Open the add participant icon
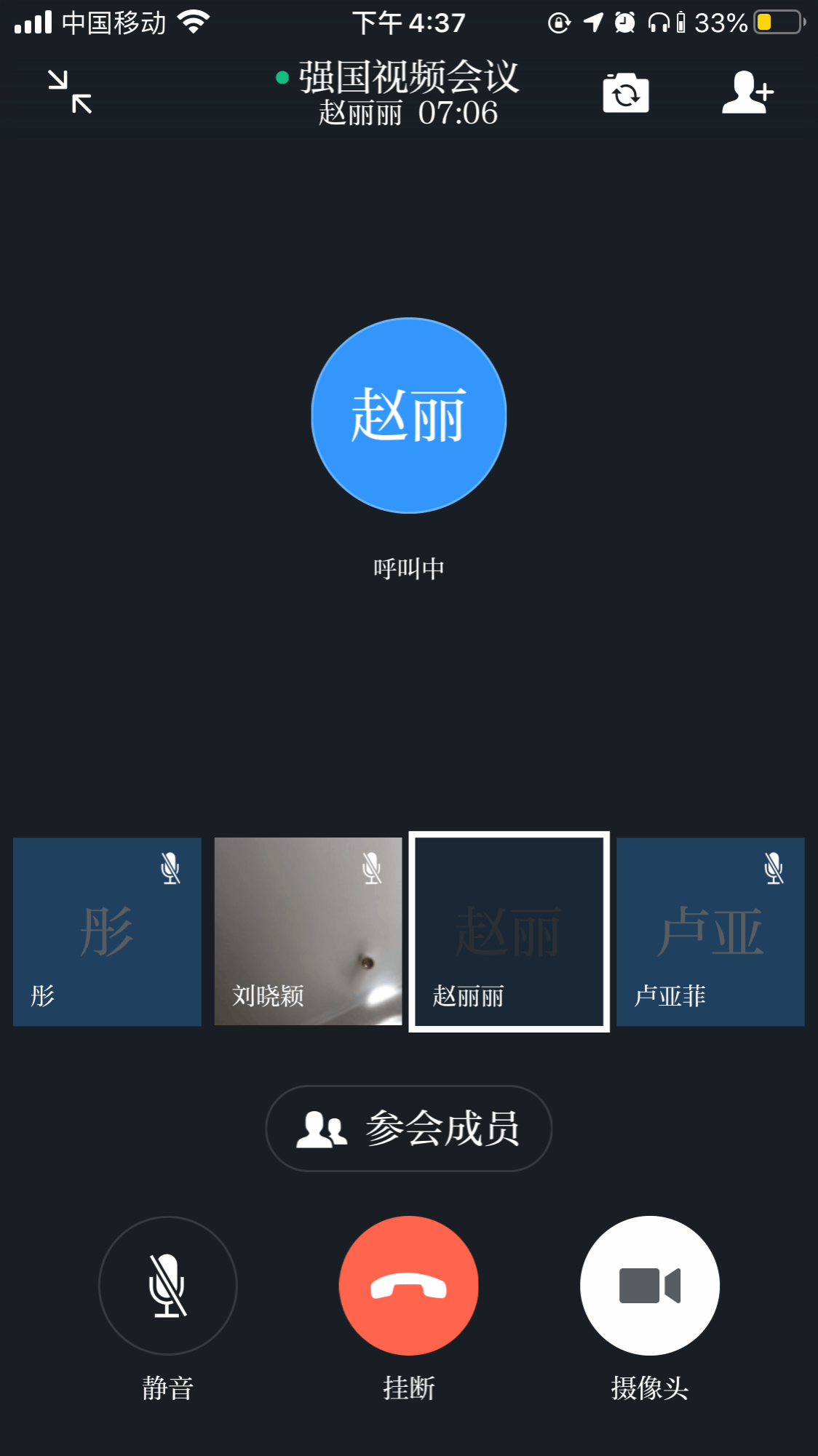Image resolution: width=818 pixels, height=1456 pixels. pyautogui.click(x=747, y=92)
